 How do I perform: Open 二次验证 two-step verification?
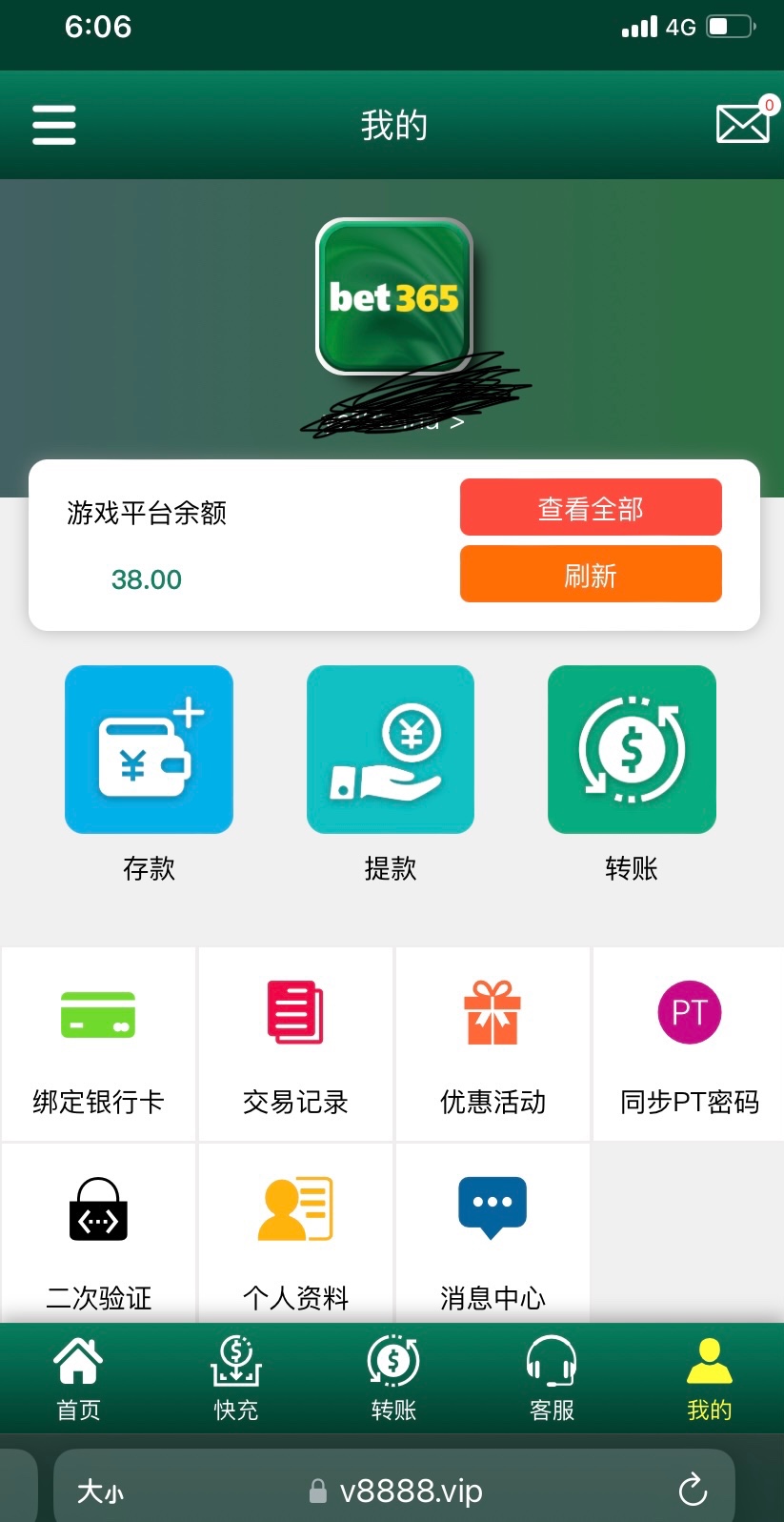click(x=98, y=1234)
